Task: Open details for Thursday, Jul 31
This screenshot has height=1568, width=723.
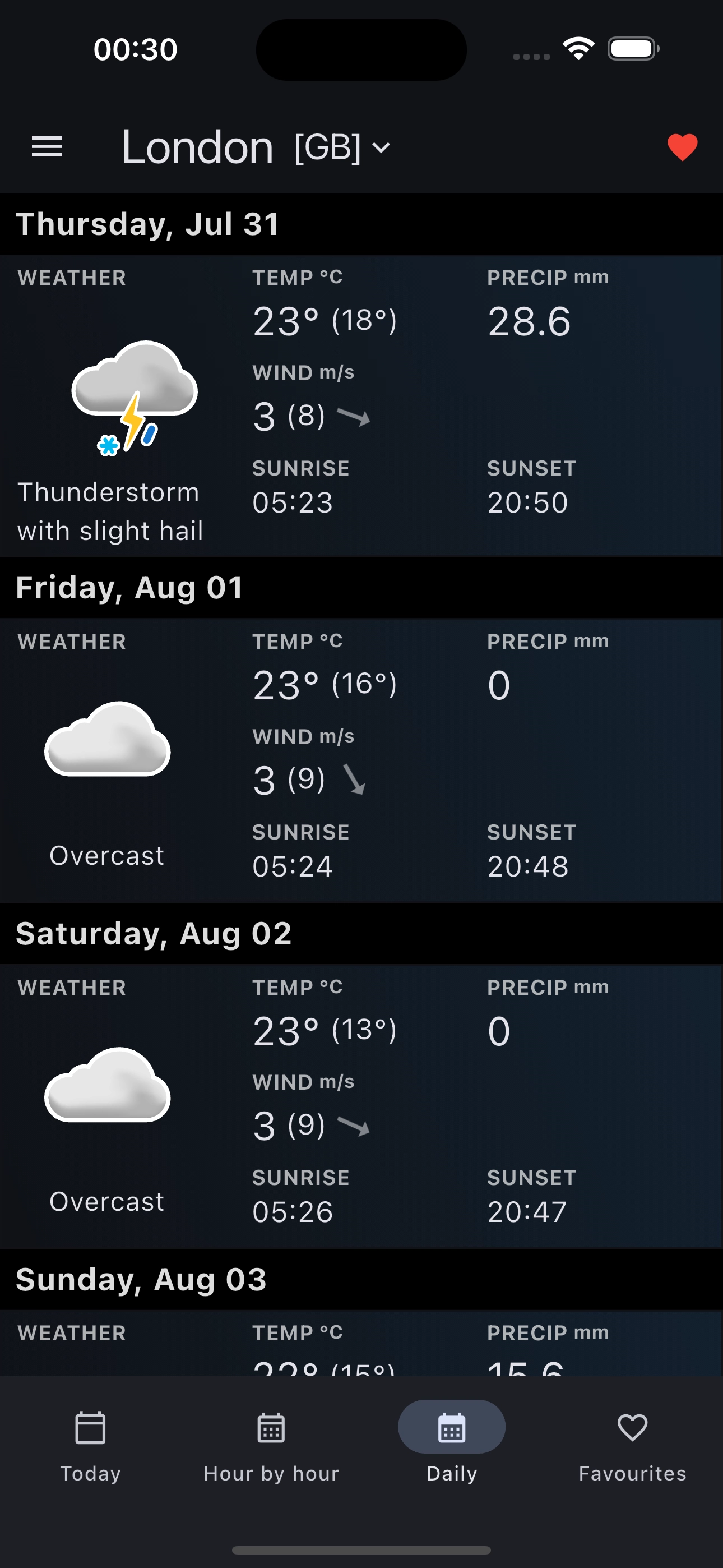Action: click(148, 223)
